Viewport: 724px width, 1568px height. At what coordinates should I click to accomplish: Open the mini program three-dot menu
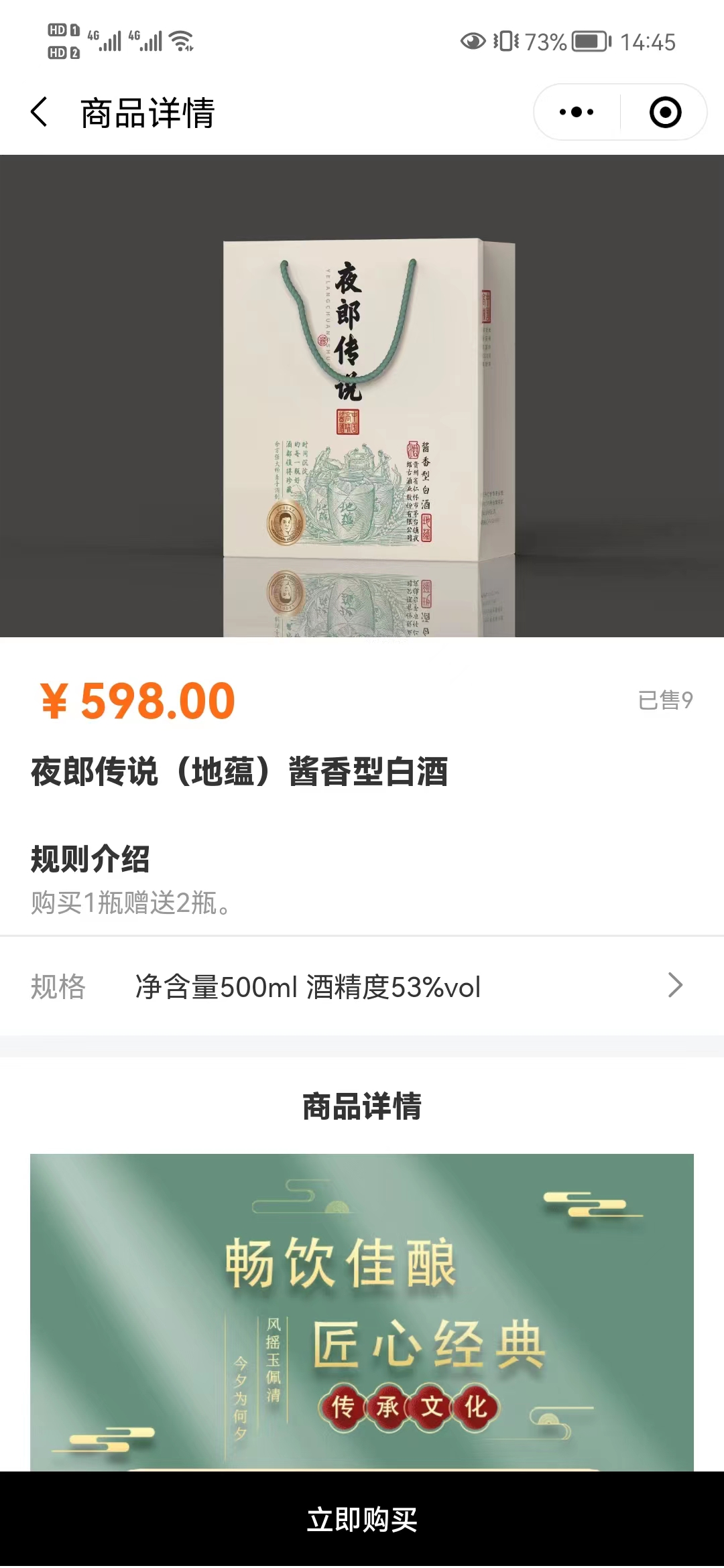[577, 112]
